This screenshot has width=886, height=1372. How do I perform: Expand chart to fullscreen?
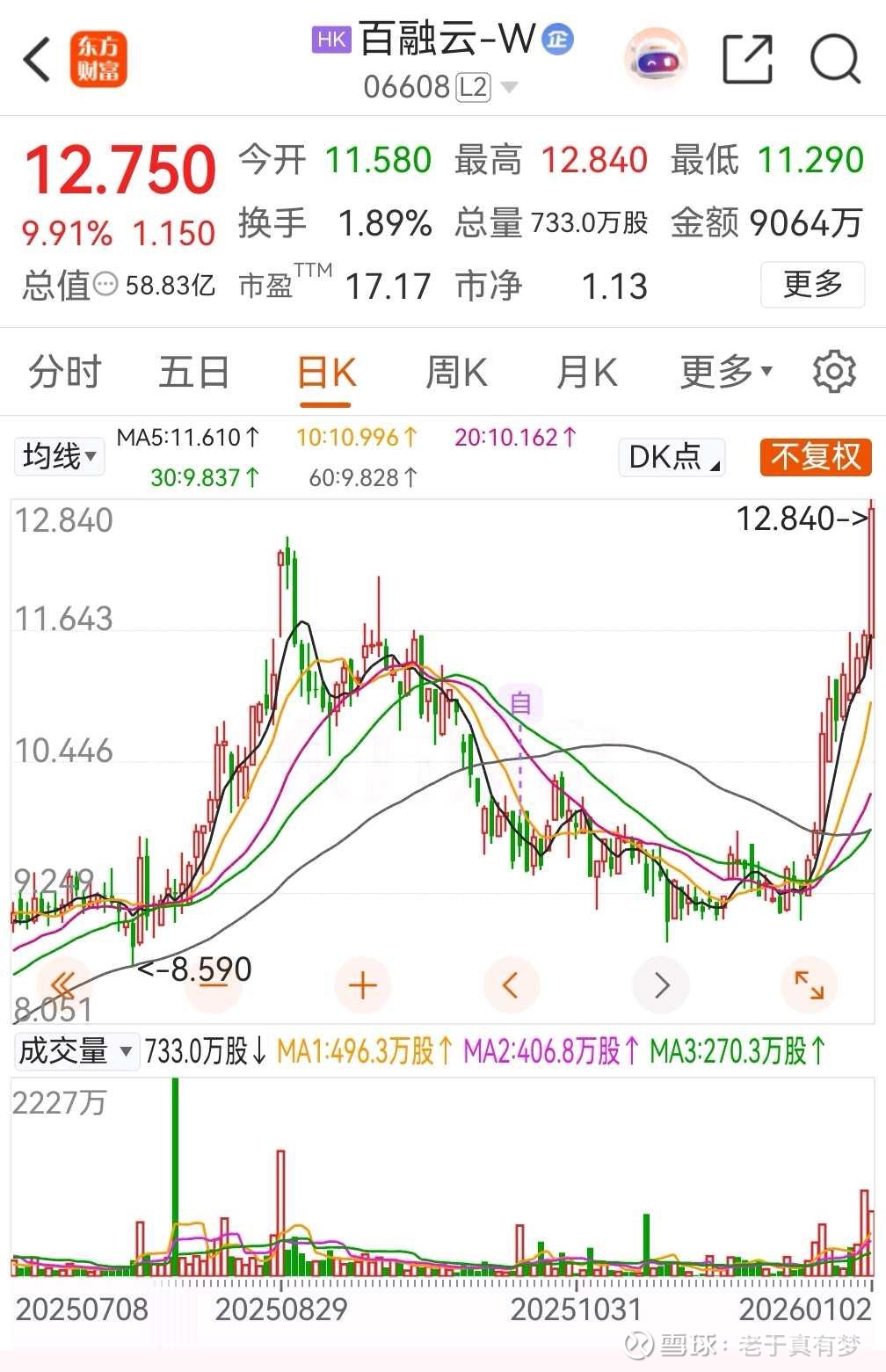coord(809,985)
